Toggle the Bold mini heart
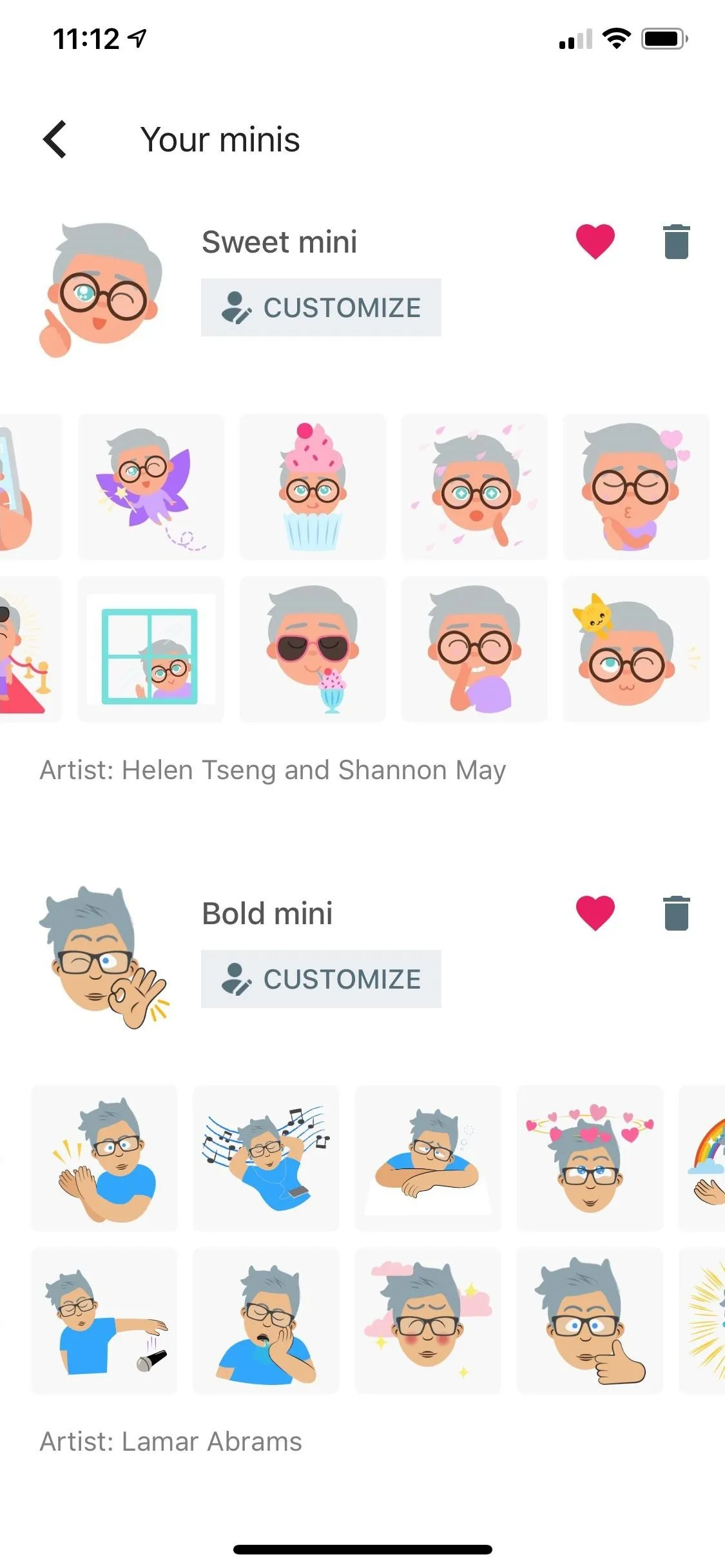 (x=595, y=913)
